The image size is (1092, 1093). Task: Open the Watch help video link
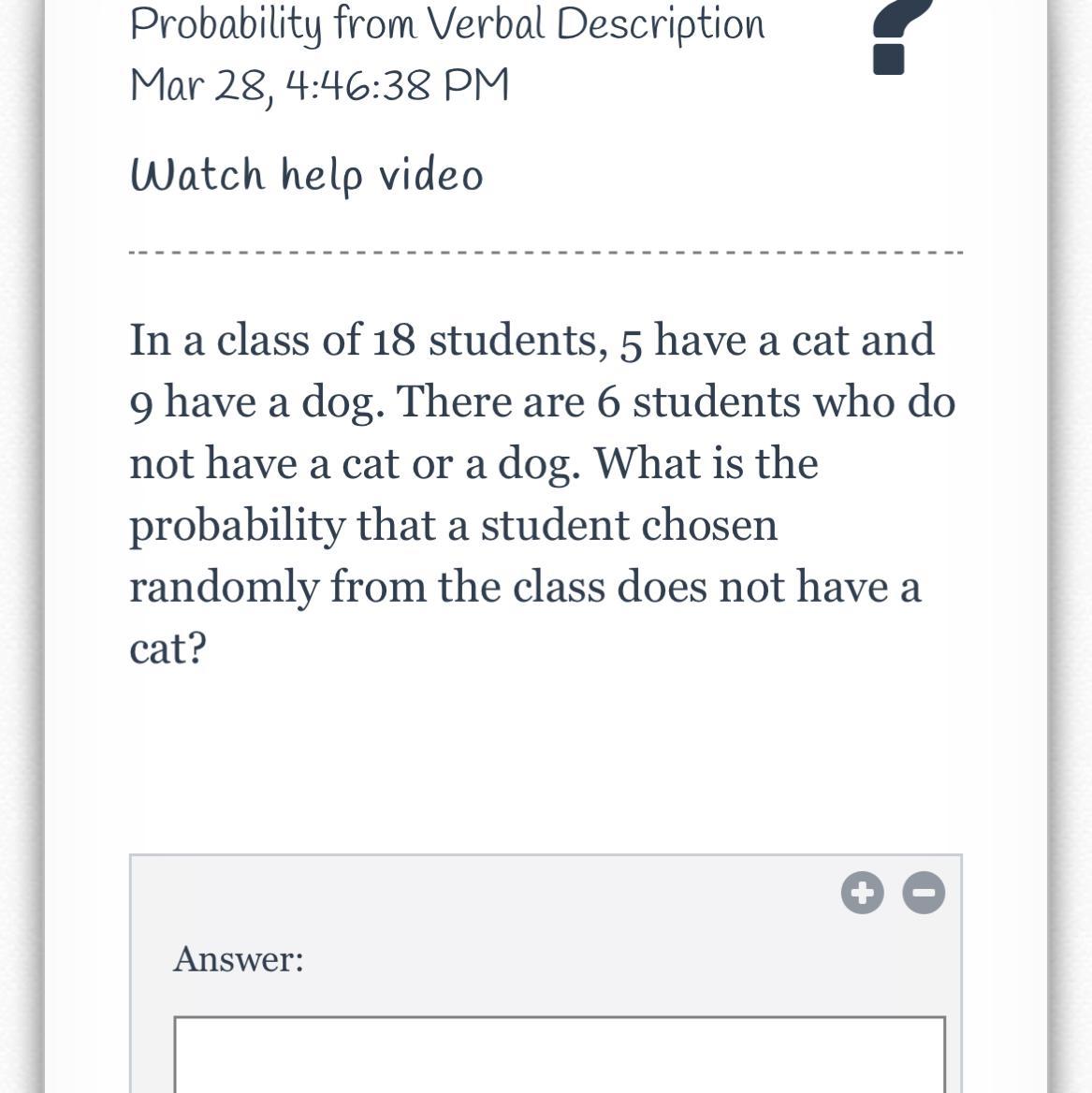307,174
